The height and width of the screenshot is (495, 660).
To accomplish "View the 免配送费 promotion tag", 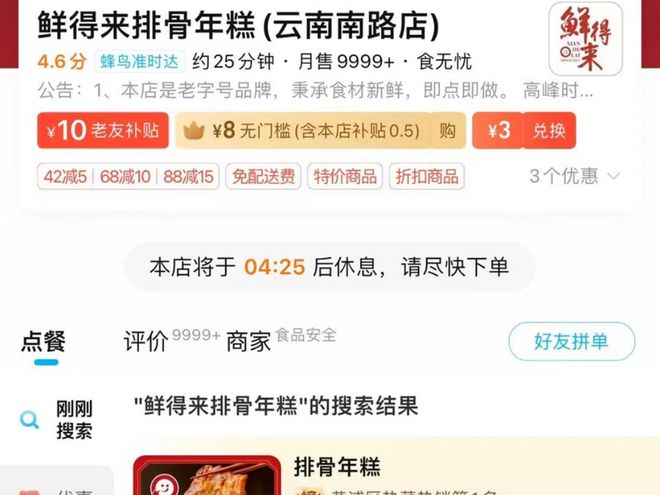I will pyautogui.click(x=264, y=177).
